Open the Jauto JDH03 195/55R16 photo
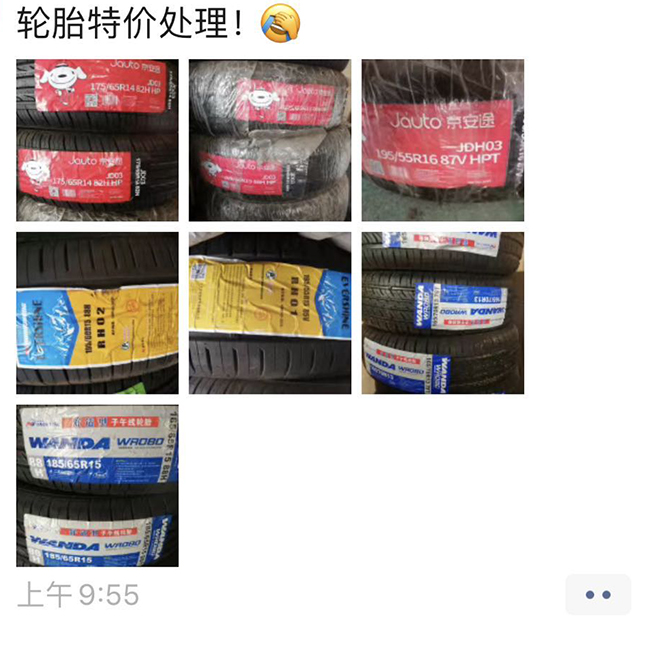The height and width of the screenshot is (651, 660). pos(442,140)
